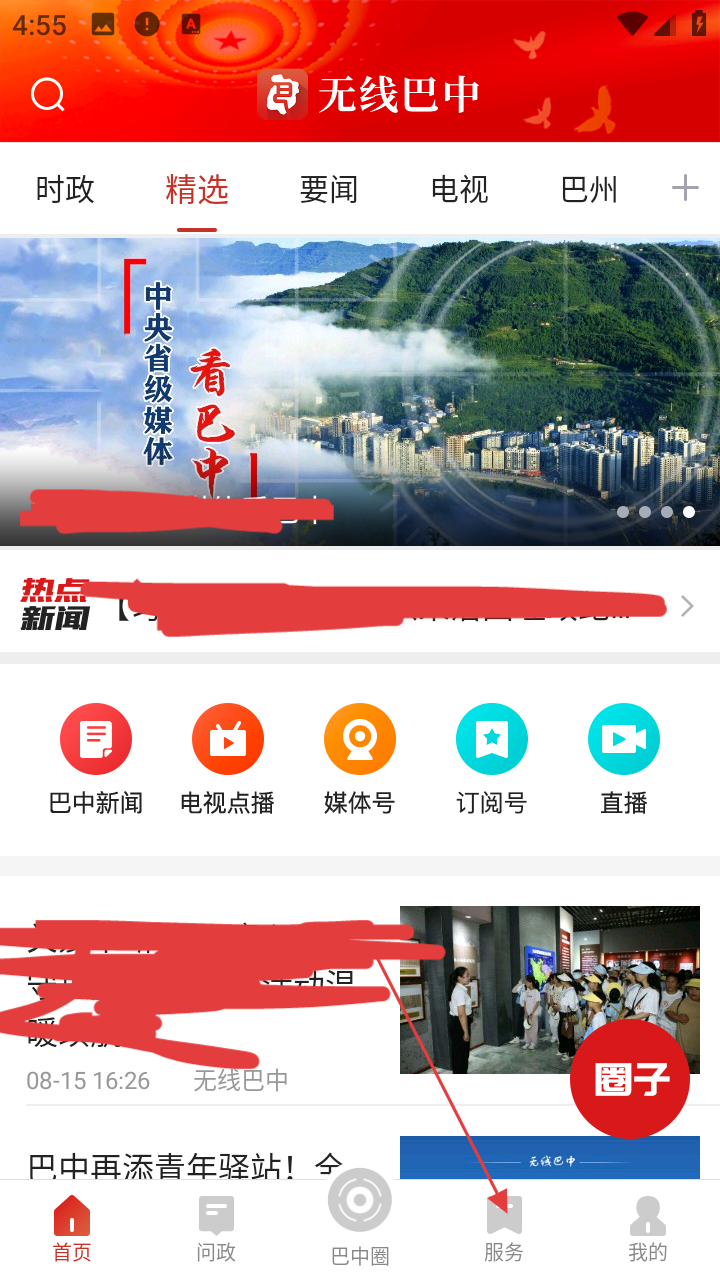Open the search icon in header
Screen dimensions: 720x1280
[48, 95]
